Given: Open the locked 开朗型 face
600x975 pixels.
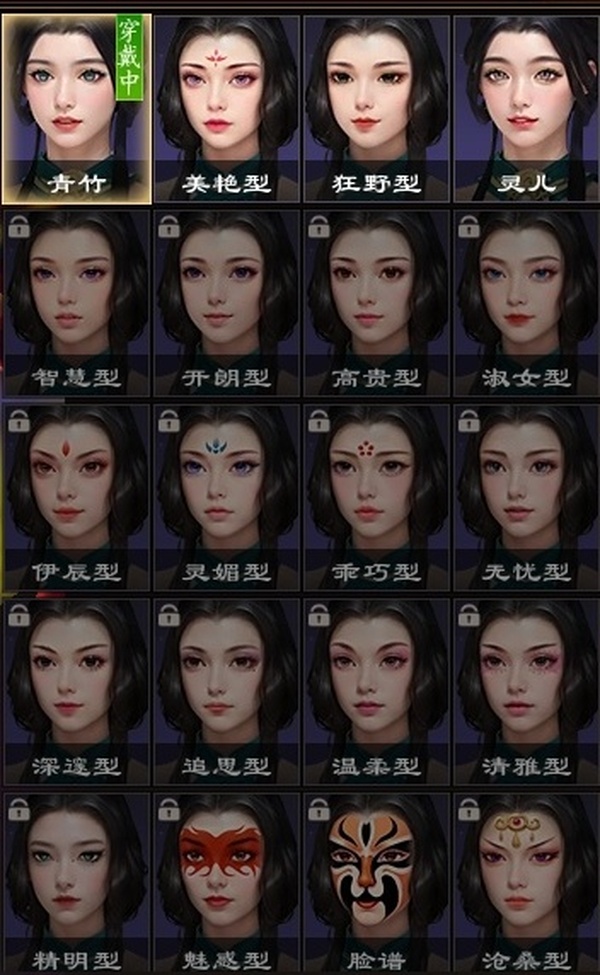Looking at the screenshot, I should point(226,300).
